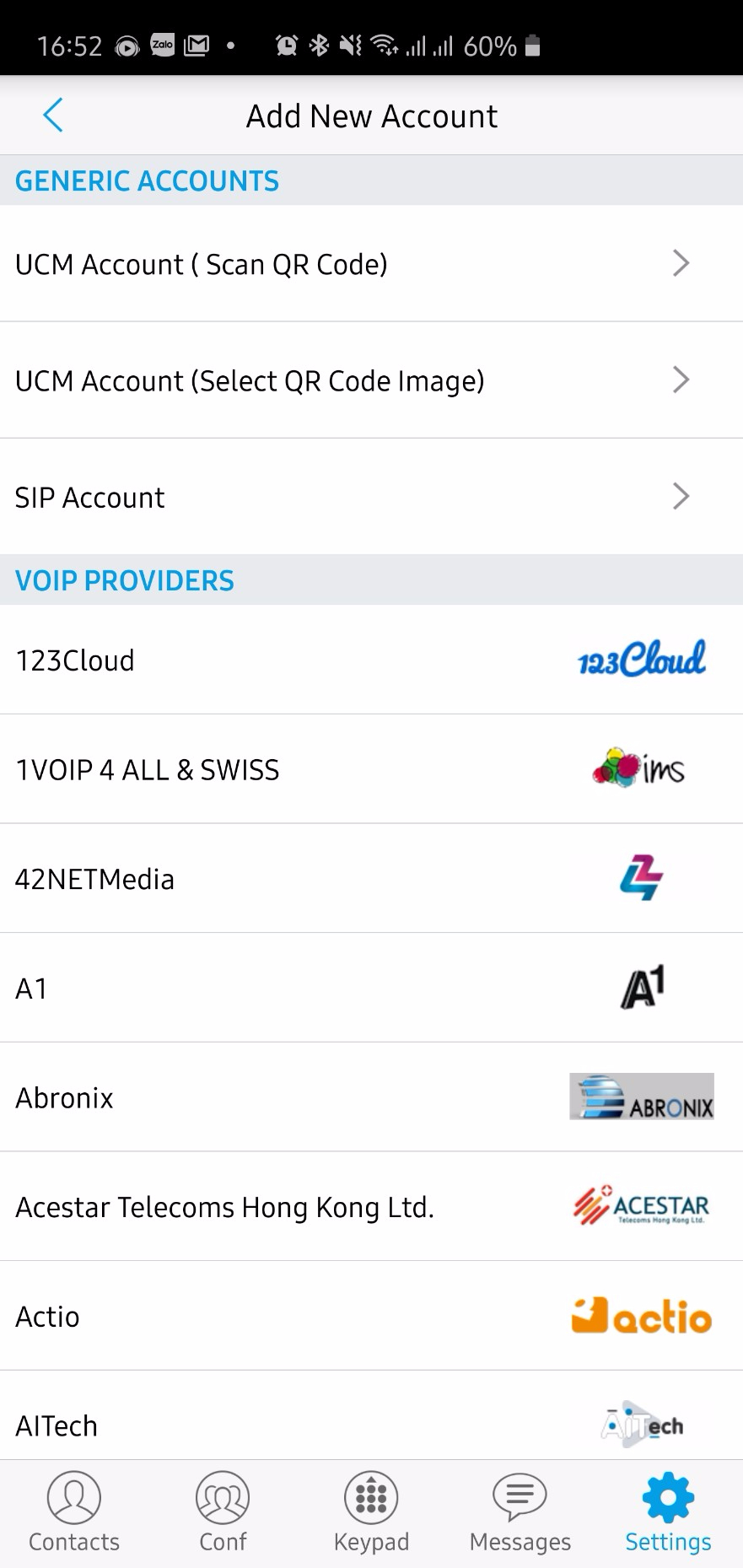743x1568 pixels.
Task: Select Acestar Telecoms Hong Kong Ltd.
Action: point(371,1206)
